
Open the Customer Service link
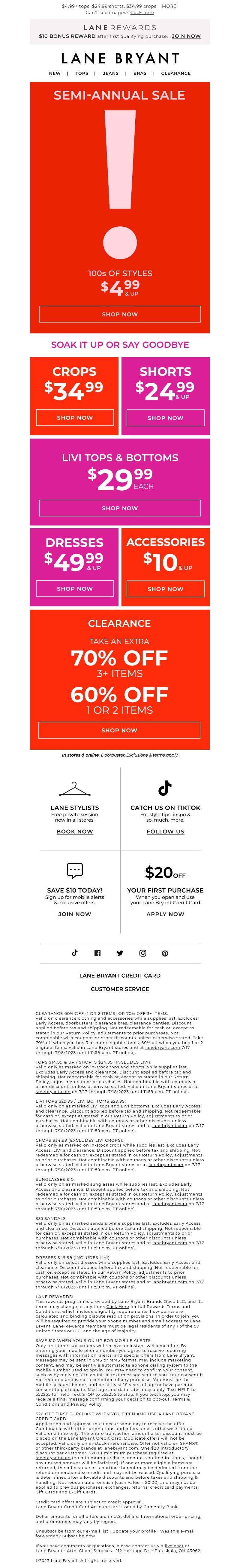pos(120,989)
